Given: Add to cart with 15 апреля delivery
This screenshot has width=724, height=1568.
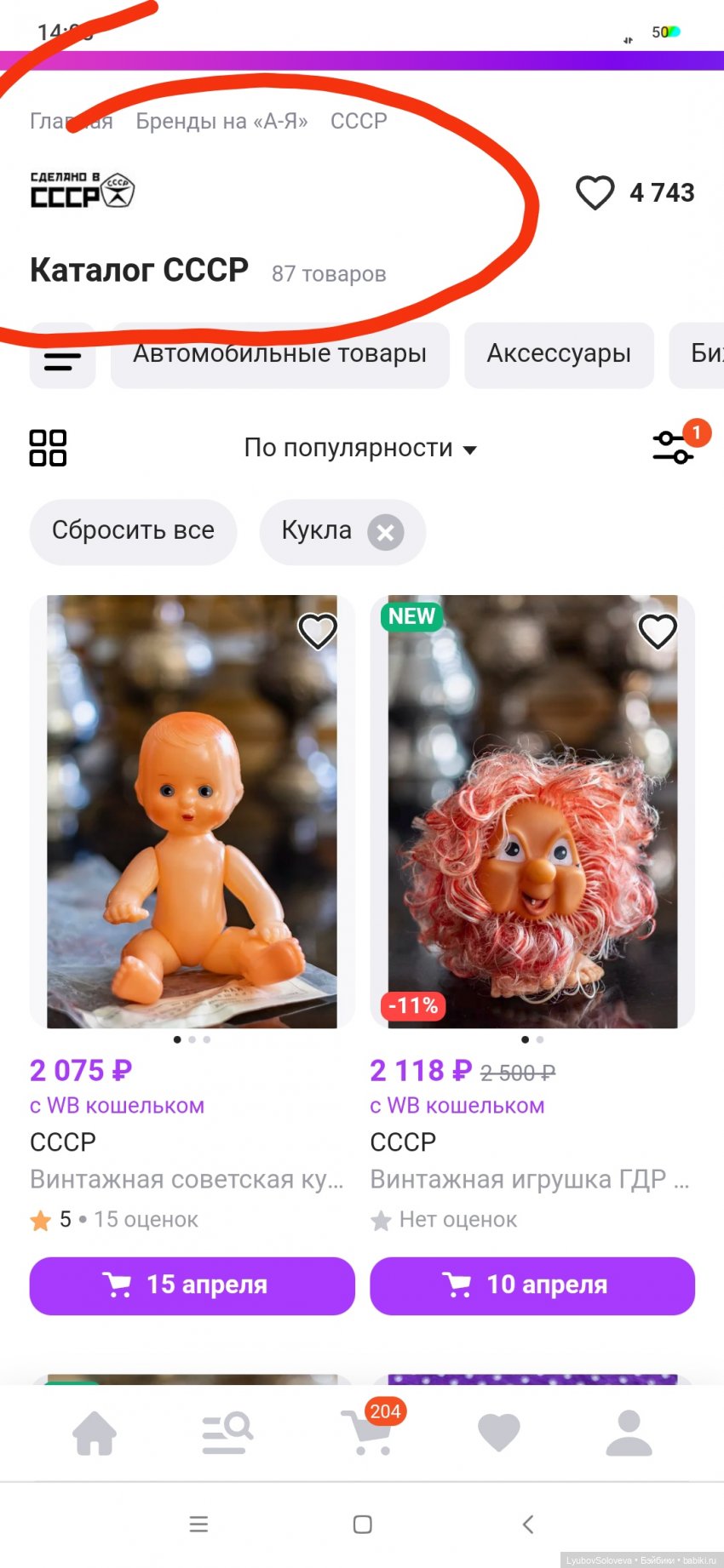Looking at the screenshot, I should (x=192, y=1285).
